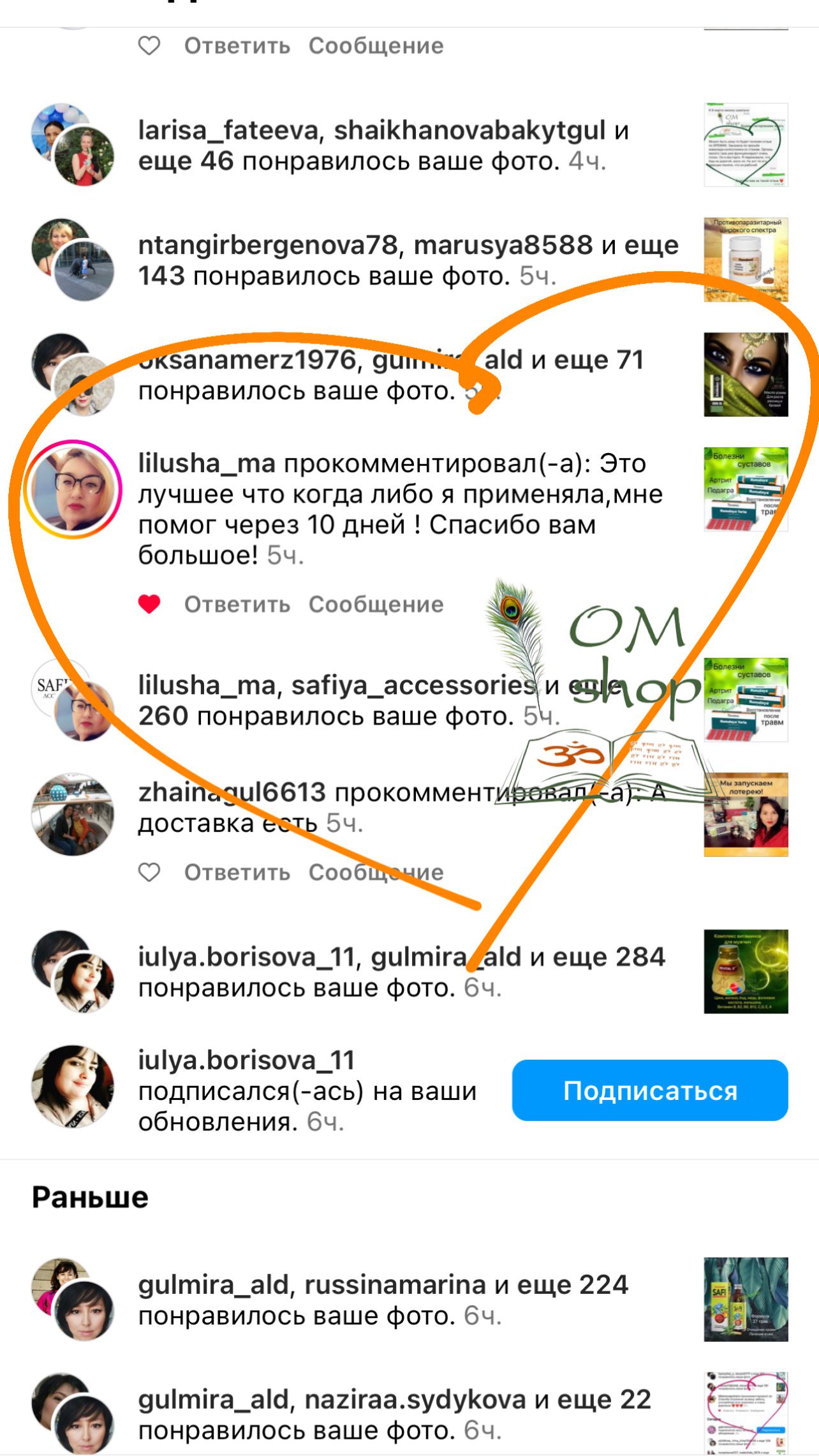
Task: Open the likes notification from gulmira_ald and naziraa.sydykova
Action: pyautogui.click(x=394, y=1415)
